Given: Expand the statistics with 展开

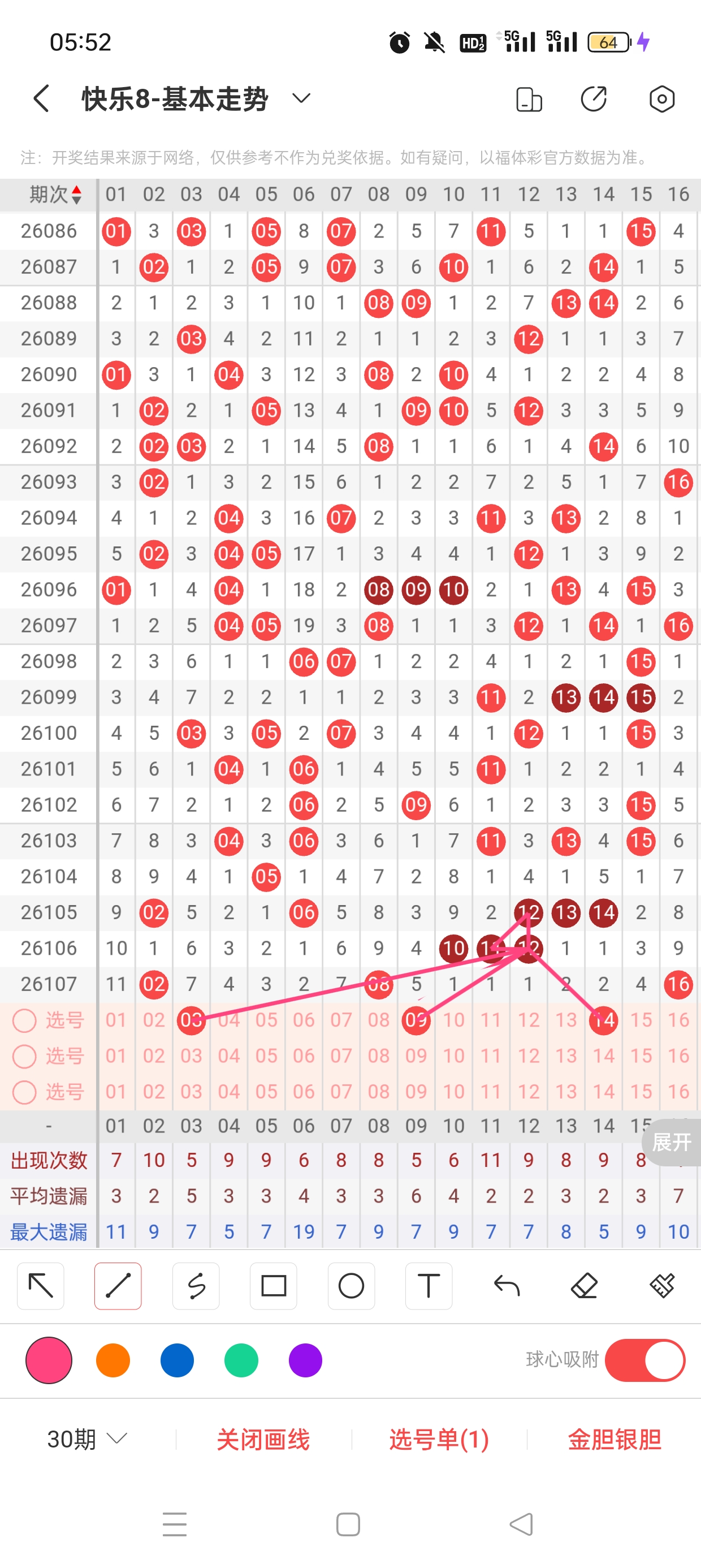Looking at the screenshot, I should (x=671, y=1142).
